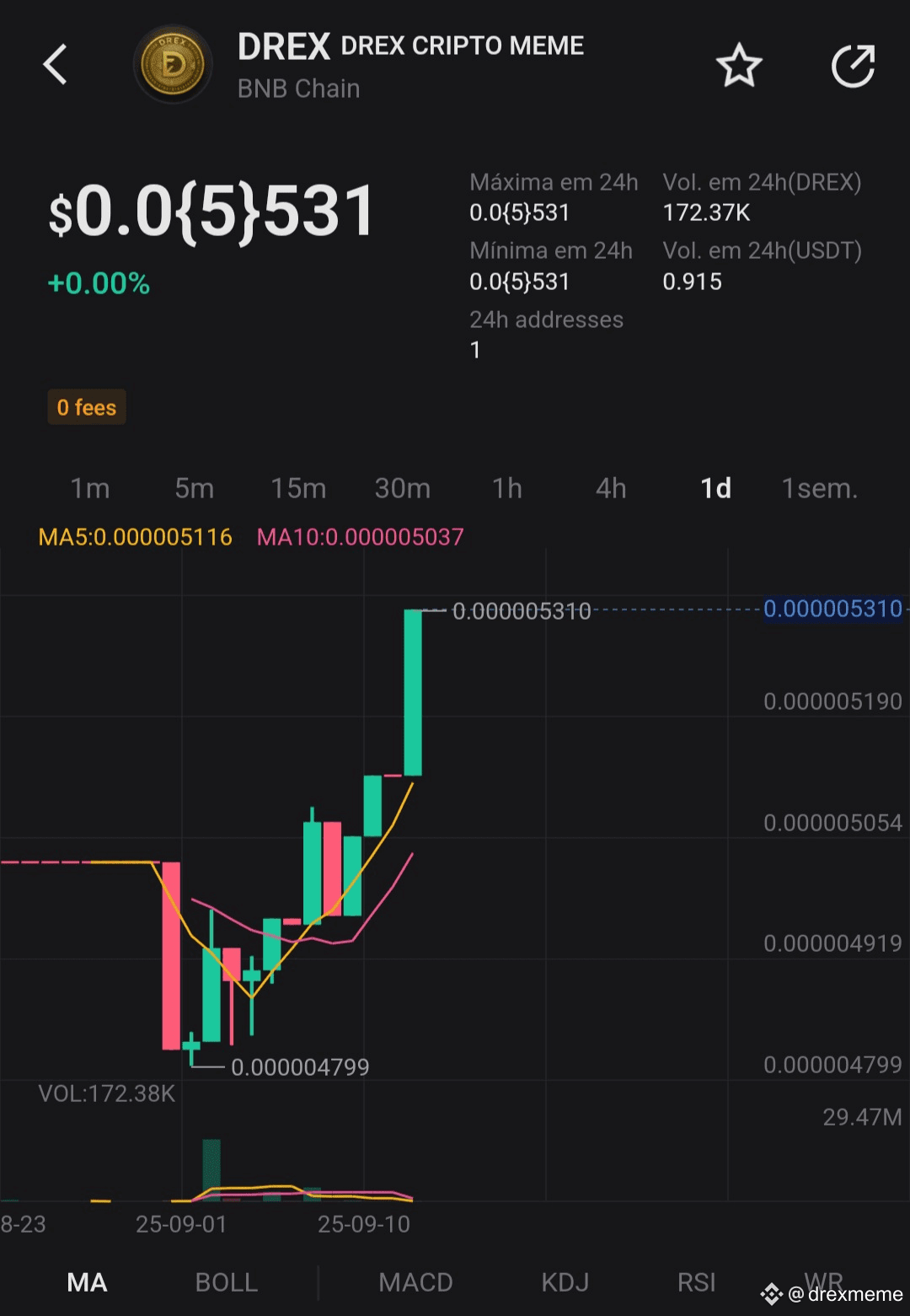Viewport: 910px width, 1316px height.
Task: Select the MA indicator
Action: click(x=87, y=1282)
